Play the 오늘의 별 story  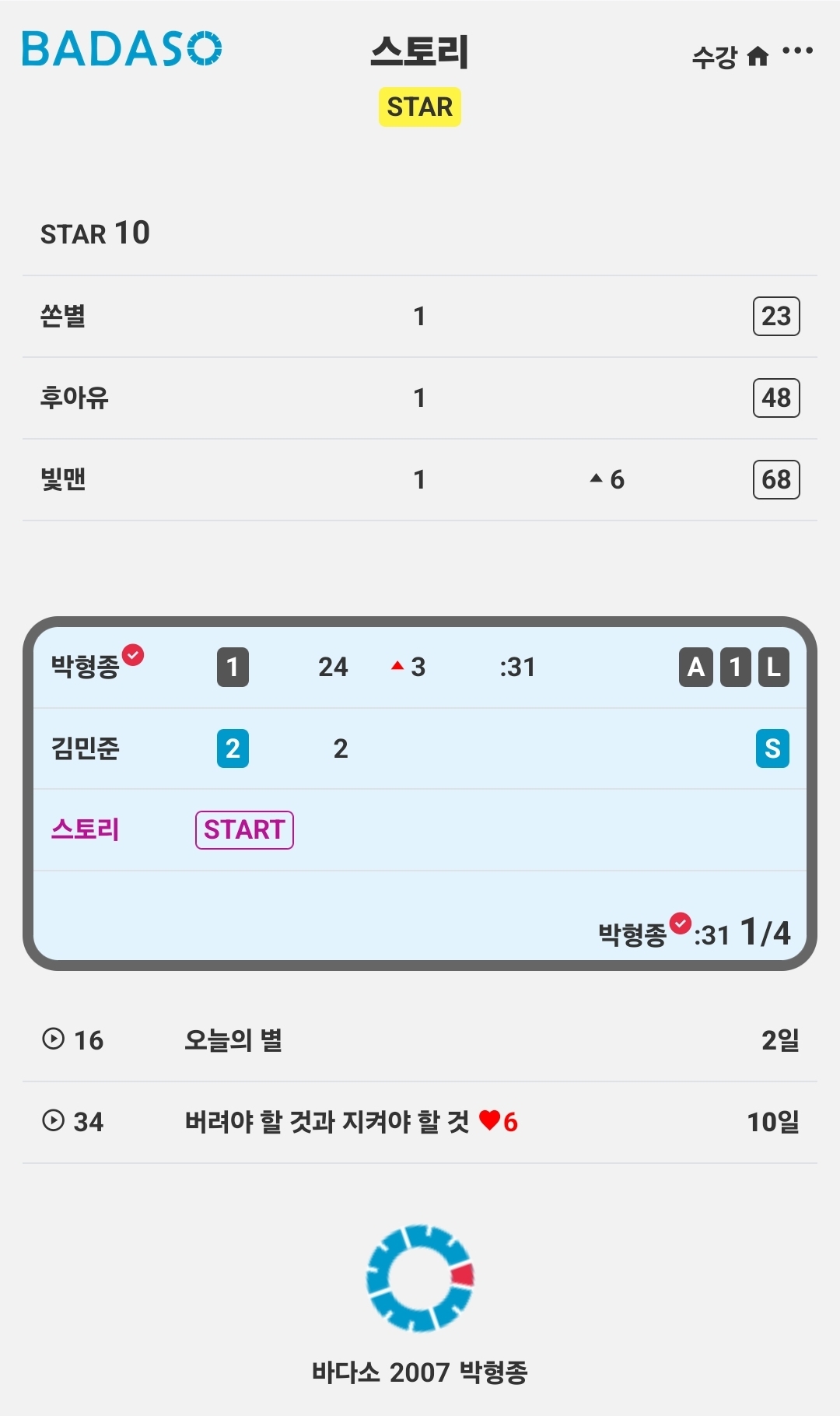coord(233,1040)
